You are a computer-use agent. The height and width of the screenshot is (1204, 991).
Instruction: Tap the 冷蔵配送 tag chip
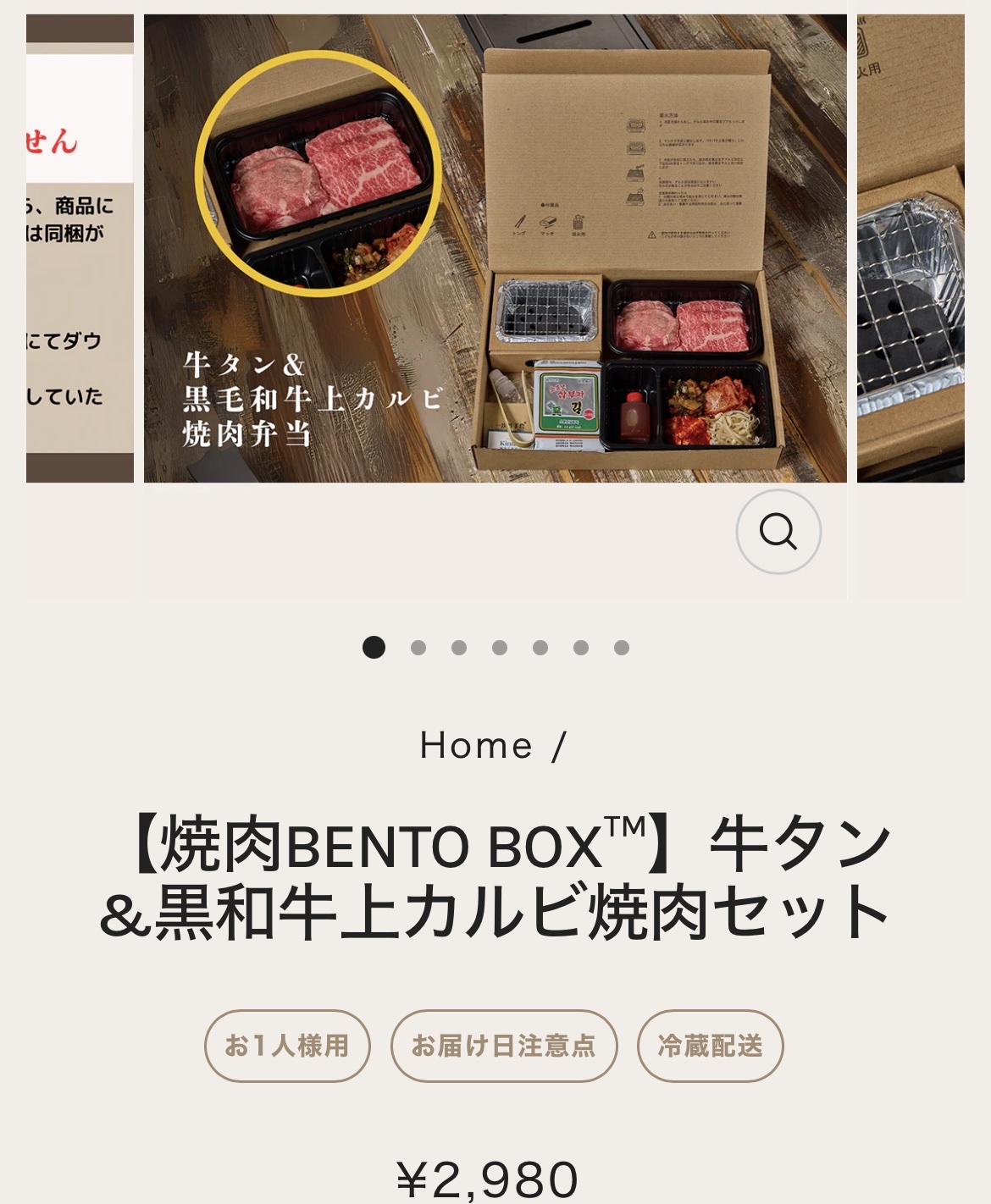(710, 1046)
